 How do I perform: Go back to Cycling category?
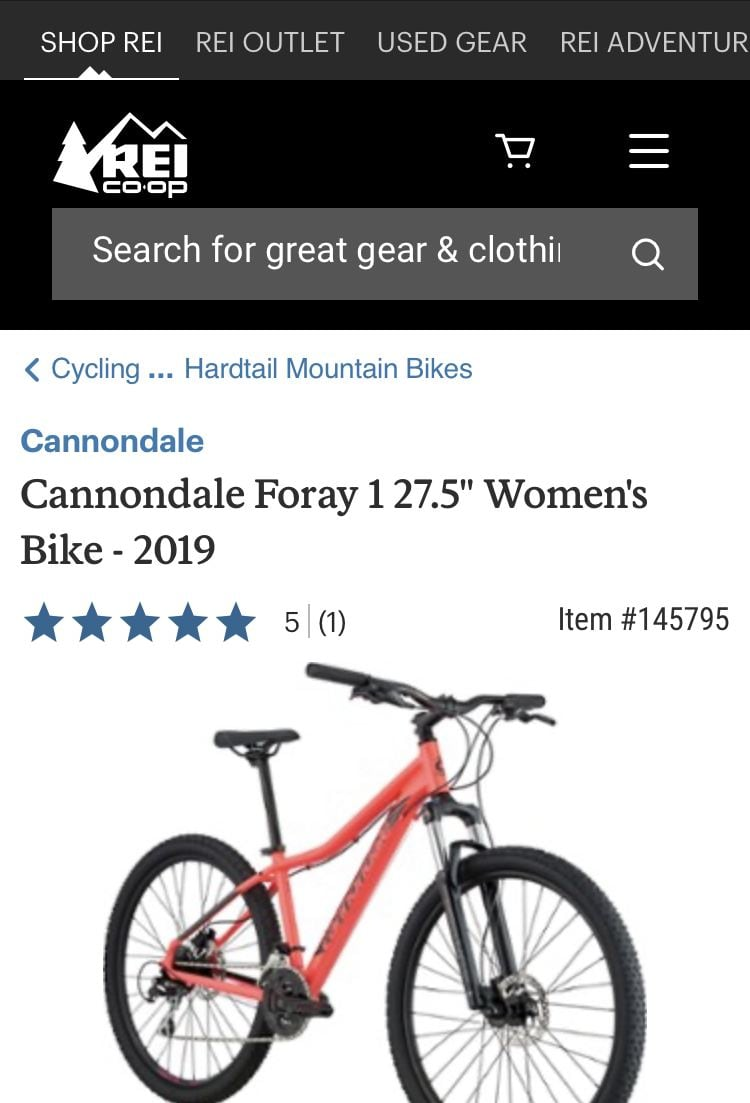tap(82, 369)
